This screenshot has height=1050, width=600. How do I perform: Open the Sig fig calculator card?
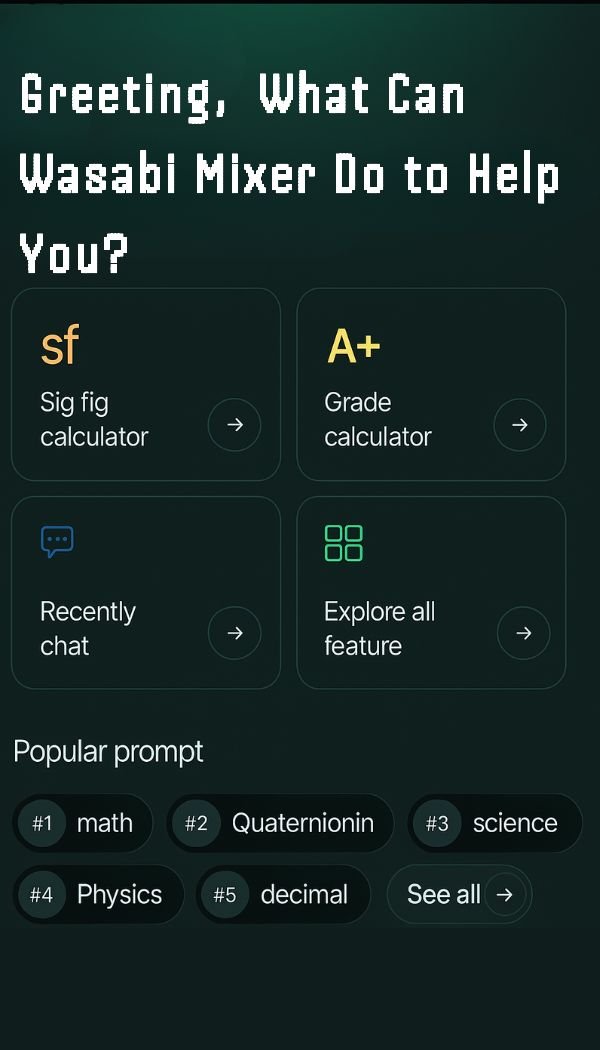146,385
